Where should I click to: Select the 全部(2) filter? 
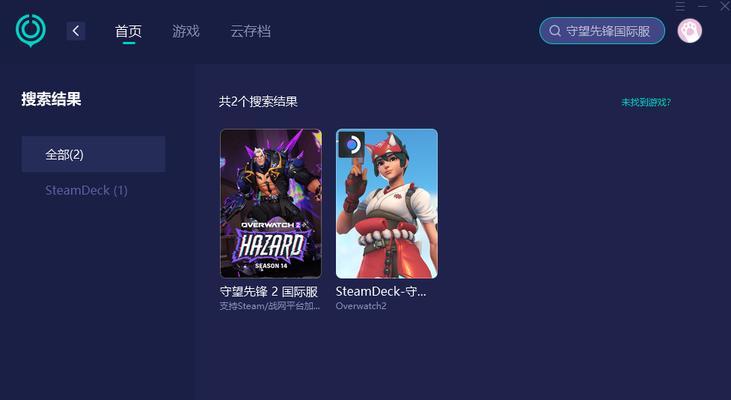(93, 155)
